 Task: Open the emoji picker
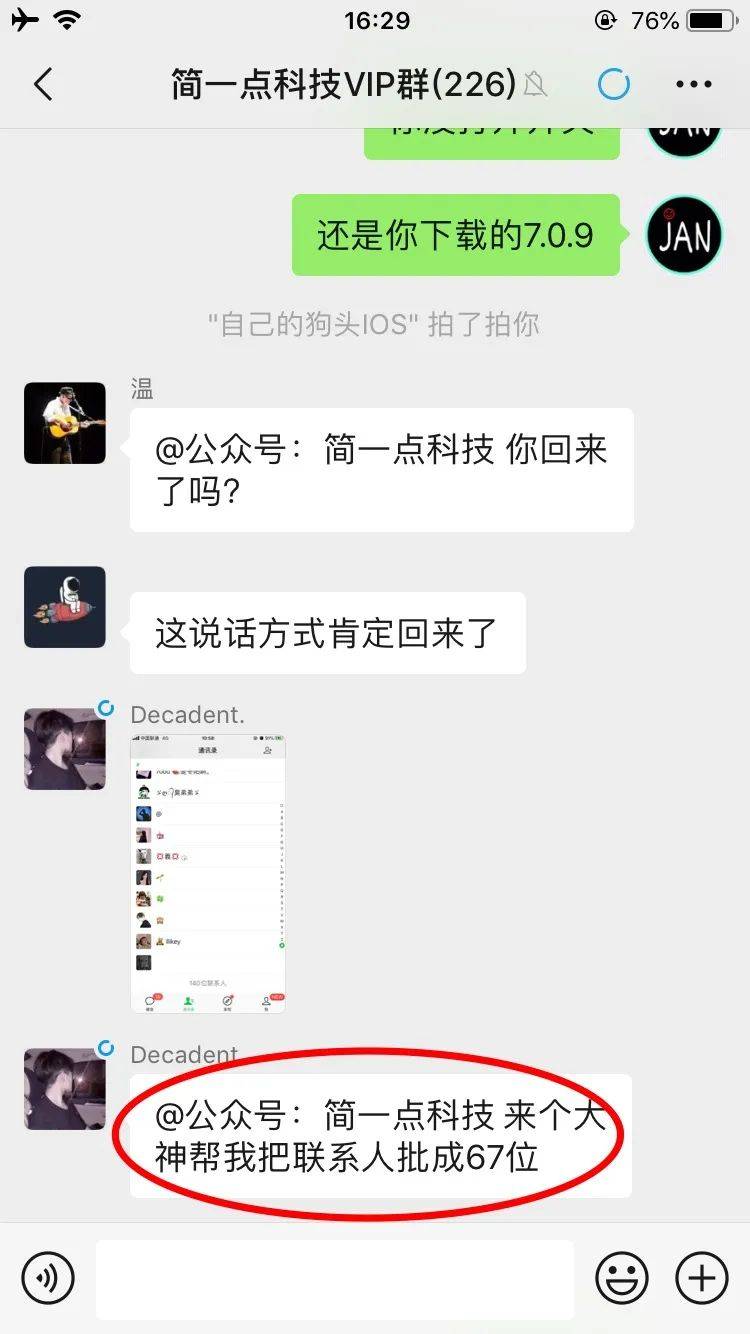coord(622,1277)
